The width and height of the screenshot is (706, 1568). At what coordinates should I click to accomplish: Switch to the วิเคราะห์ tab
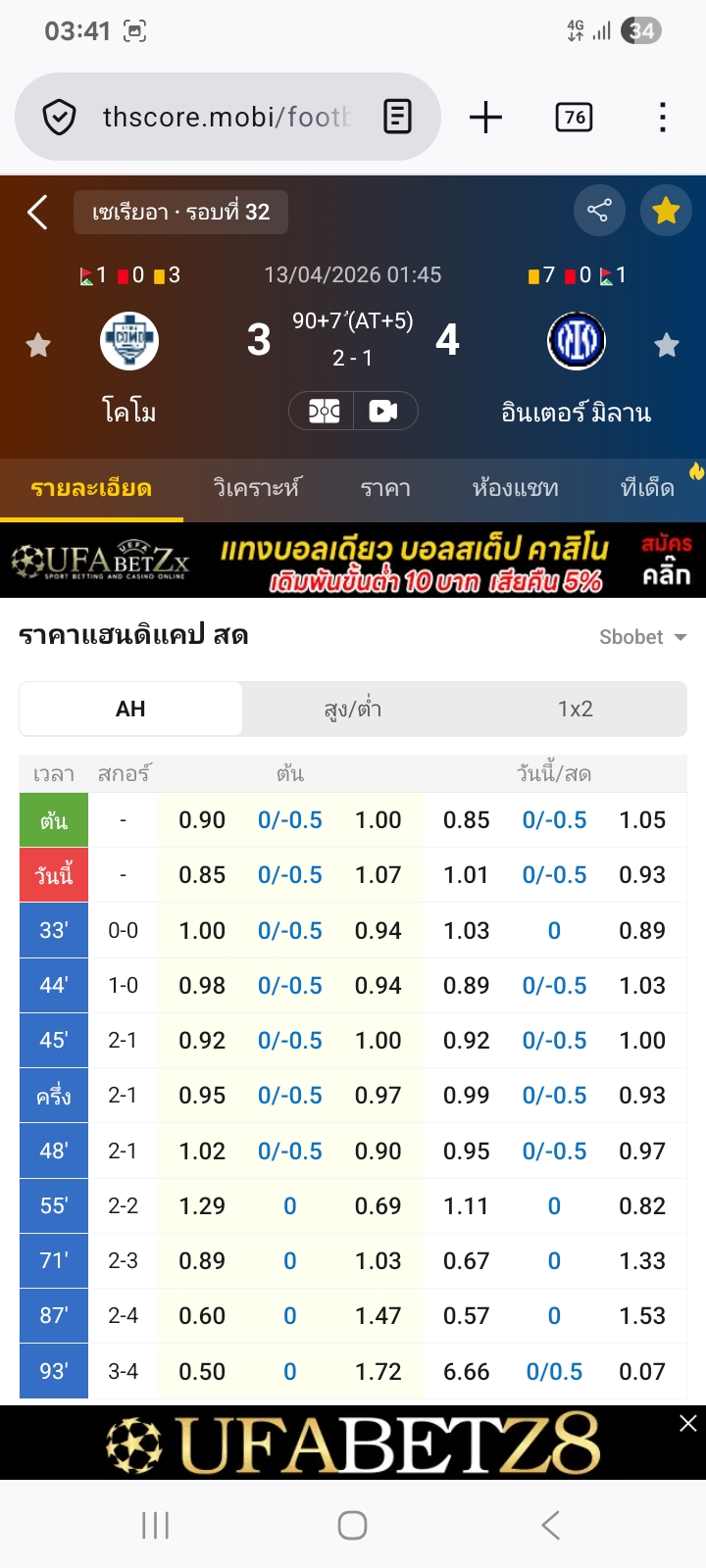pos(257,488)
